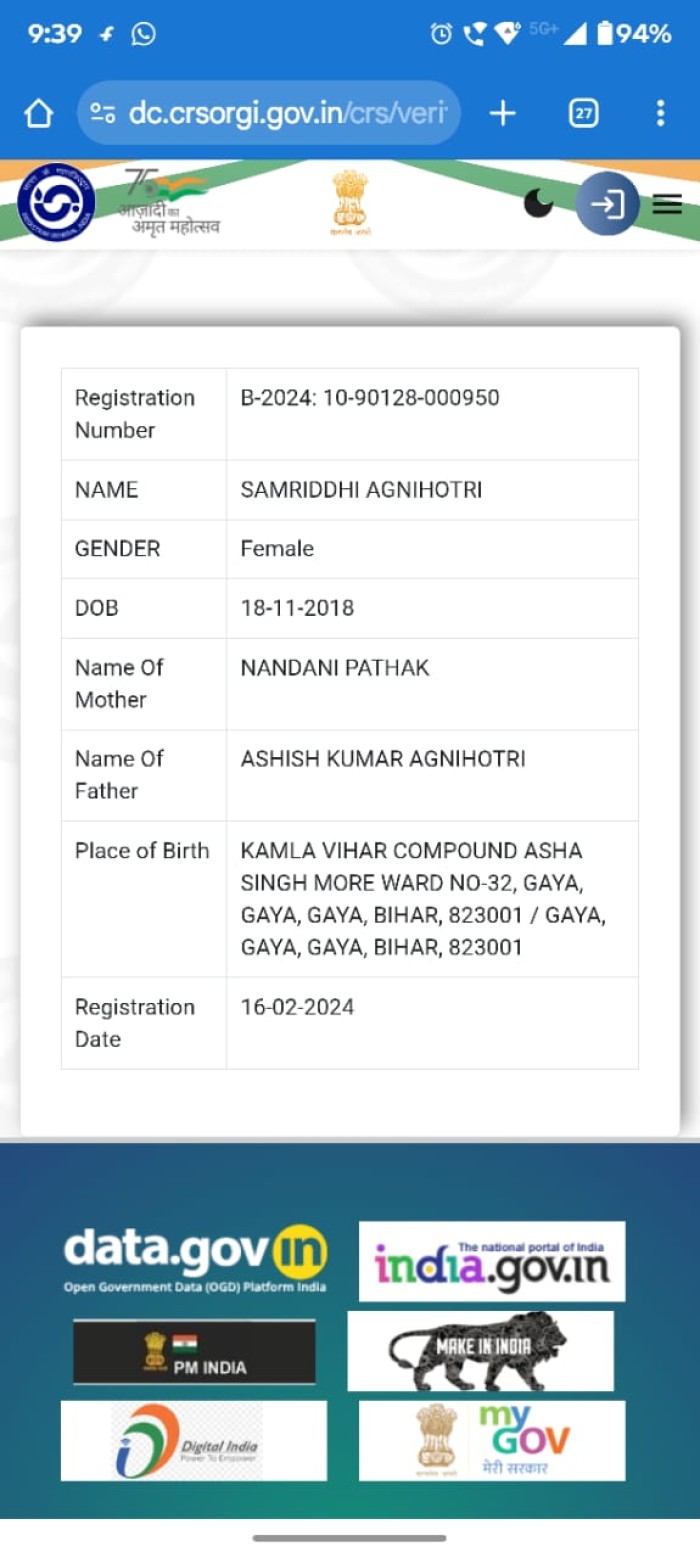The width and height of the screenshot is (700, 1558).
Task: Tap the dc.crsorgi.gov.in address bar
Action: coord(270,114)
